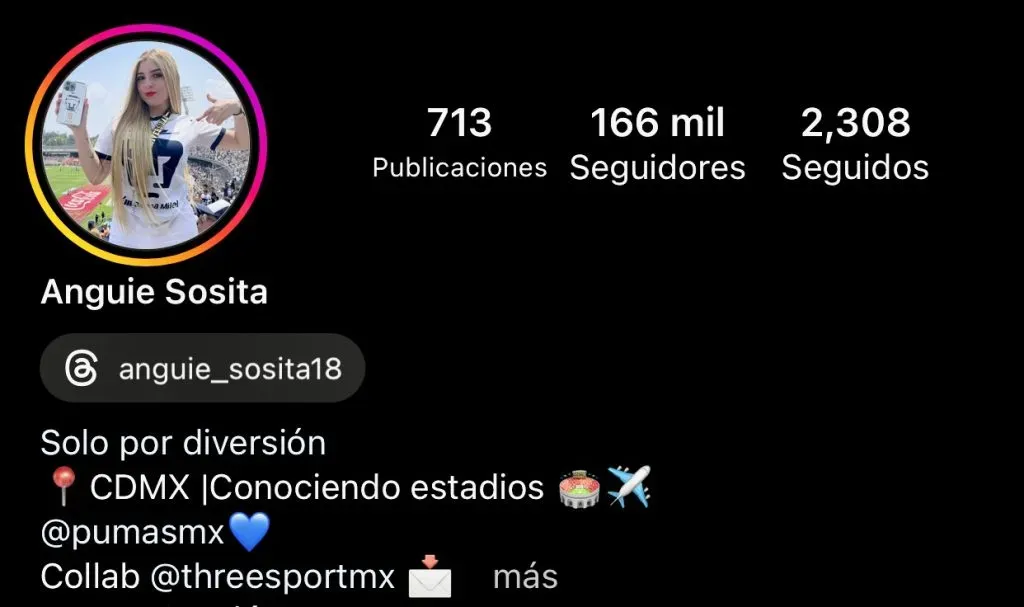
Task: View the 2,308 Seguidos list
Action: pos(855,145)
